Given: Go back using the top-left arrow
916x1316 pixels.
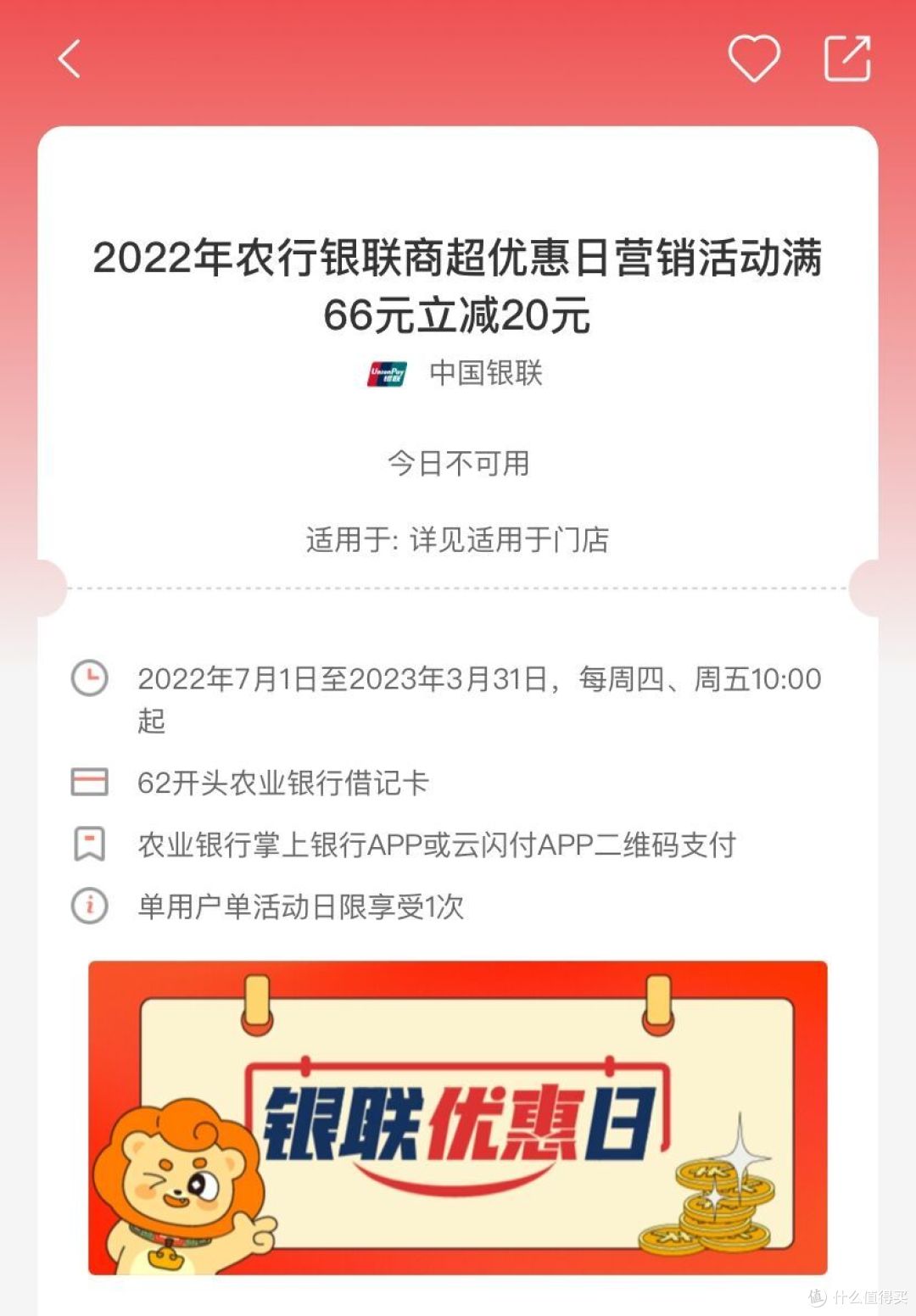Looking at the screenshot, I should 70,59.
